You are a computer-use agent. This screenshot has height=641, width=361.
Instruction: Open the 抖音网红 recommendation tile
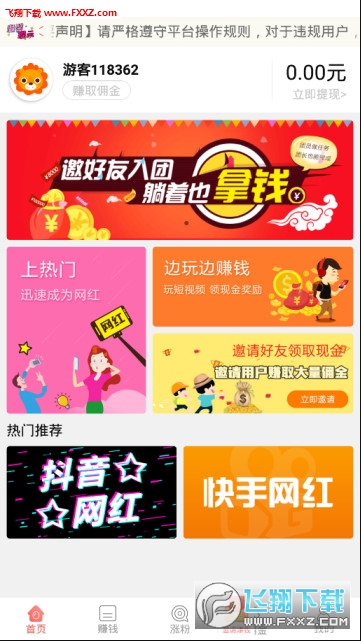coord(92,492)
